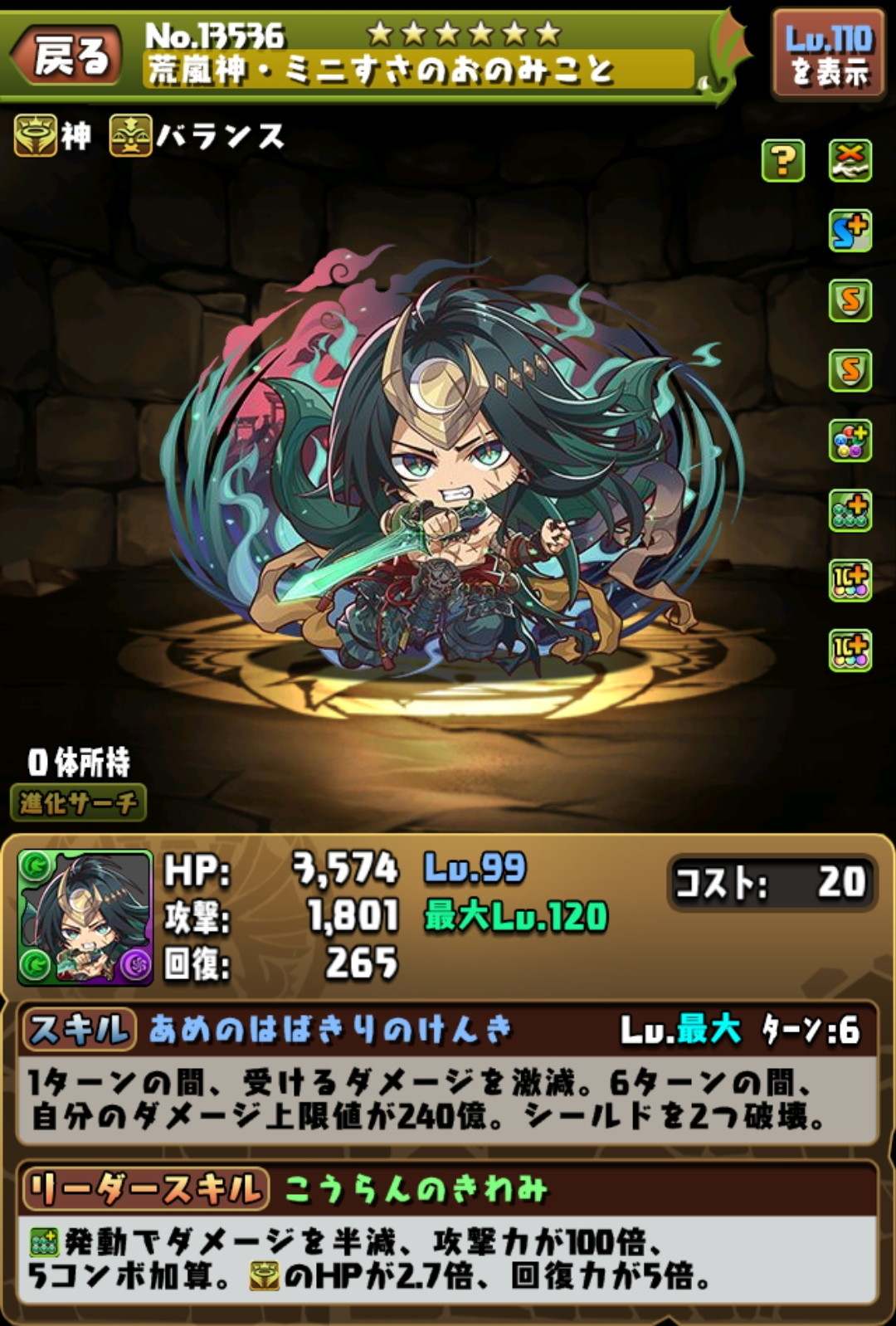896x1326 pixels.
Task: Open the question mark awakening help
Action: (783, 160)
